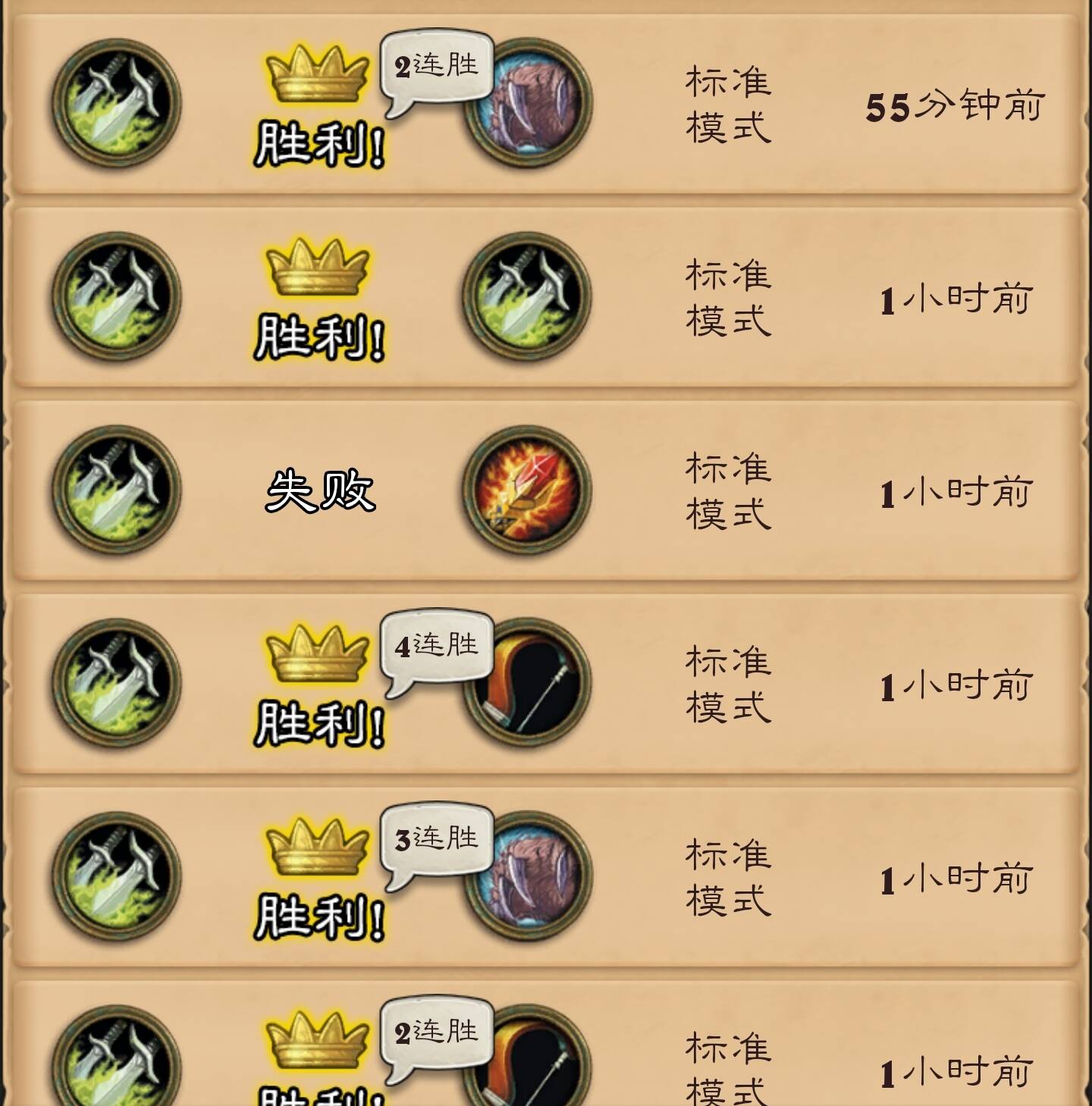Open the win record without a streak badge

point(546,297)
